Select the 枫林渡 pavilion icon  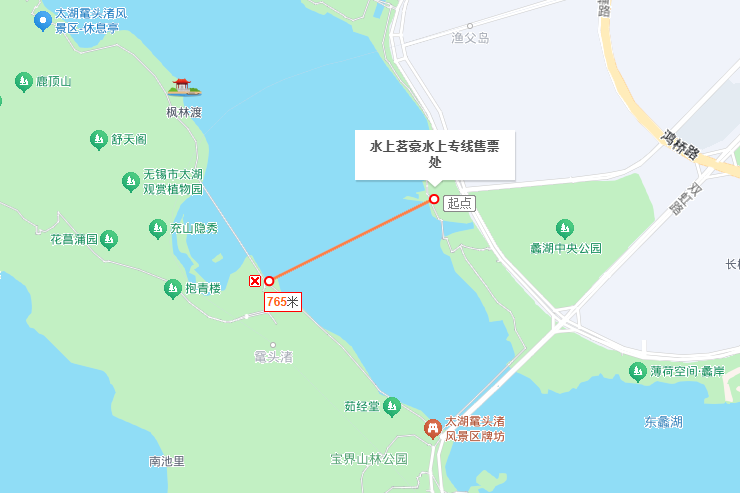coord(184,87)
